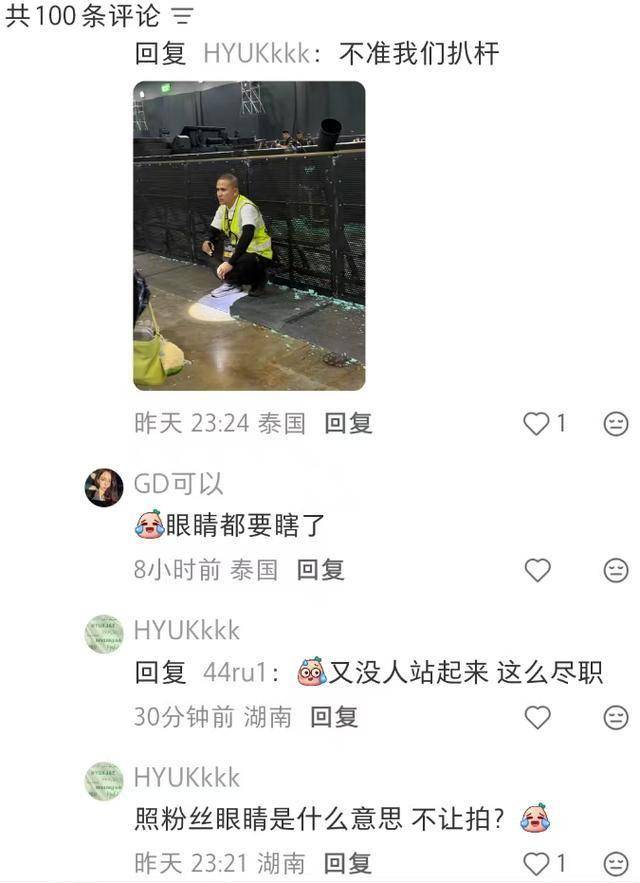Open HYUKkkk's avatar beside the 30分钟前 comment
This screenshot has height=883, width=640.
click(104, 634)
